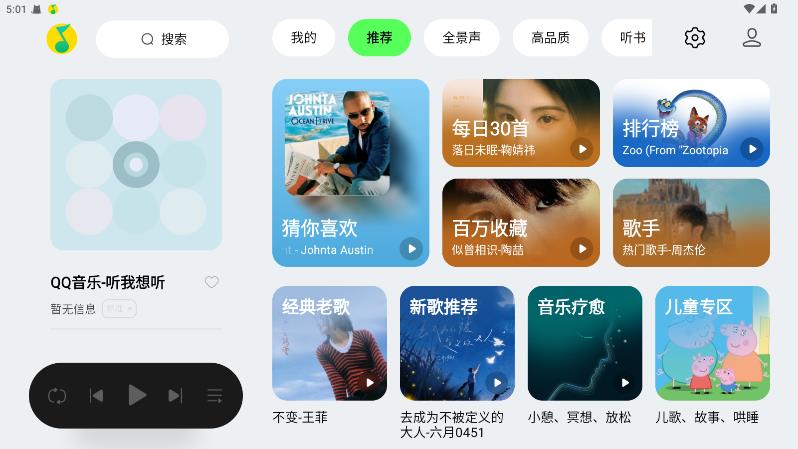Open the settings gear icon
The image size is (798, 449).
(694, 38)
